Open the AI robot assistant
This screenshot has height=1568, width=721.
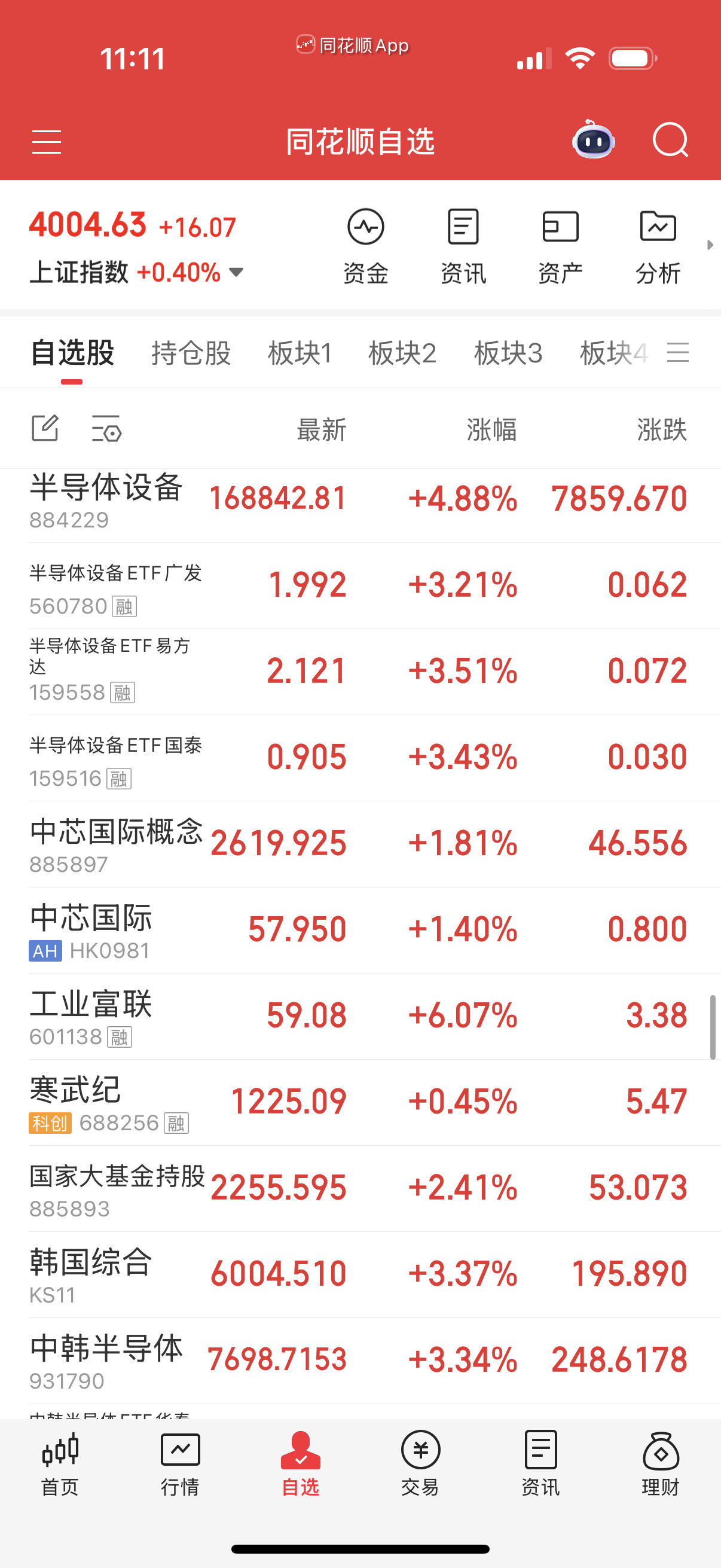click(x=593, y=141)
